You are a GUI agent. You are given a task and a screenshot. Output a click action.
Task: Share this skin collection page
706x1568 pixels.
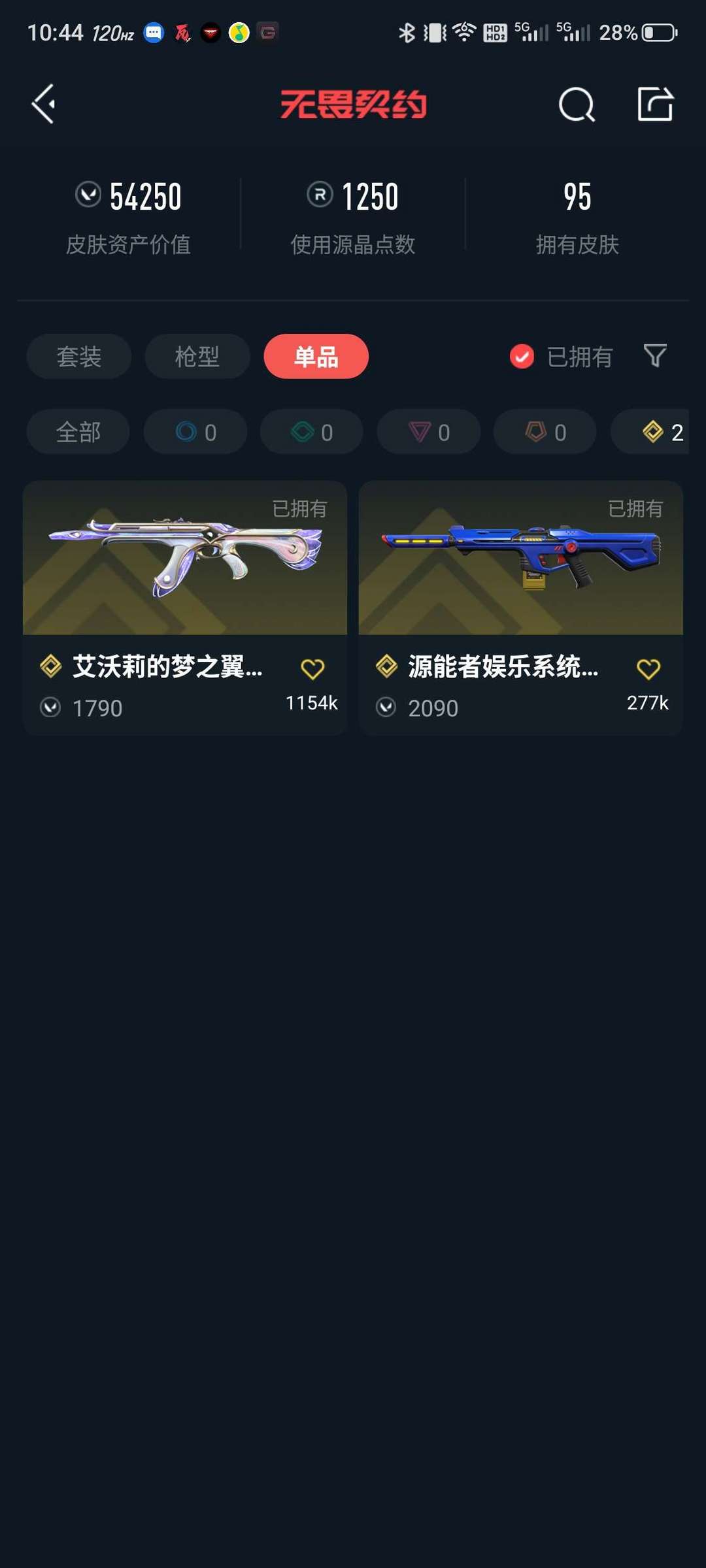[655, 104]
